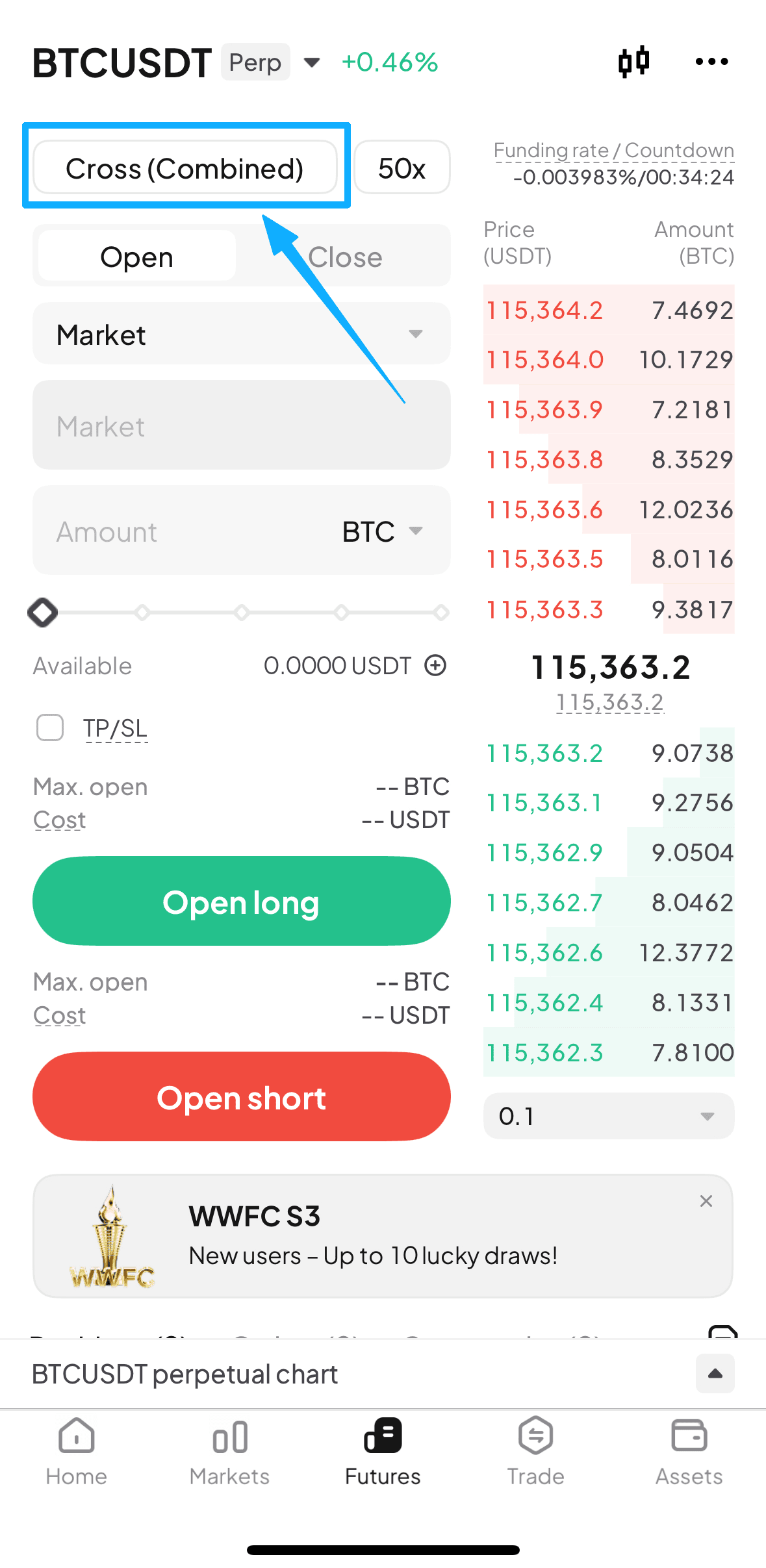The image size is (766, 1568).
Task: Open the candlestick chart icon
Action: [633, 62]
